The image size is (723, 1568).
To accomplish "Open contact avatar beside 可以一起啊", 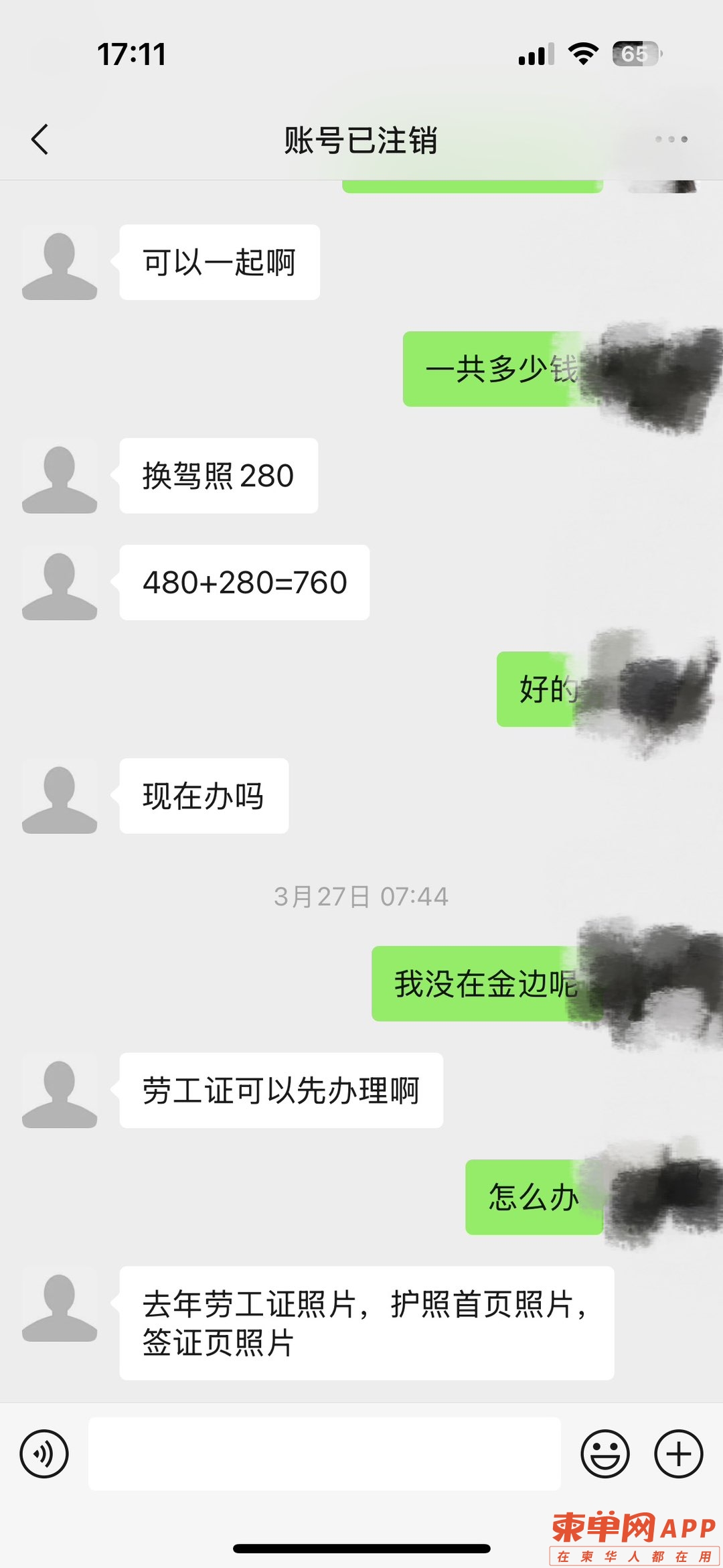I will [60, 263].
